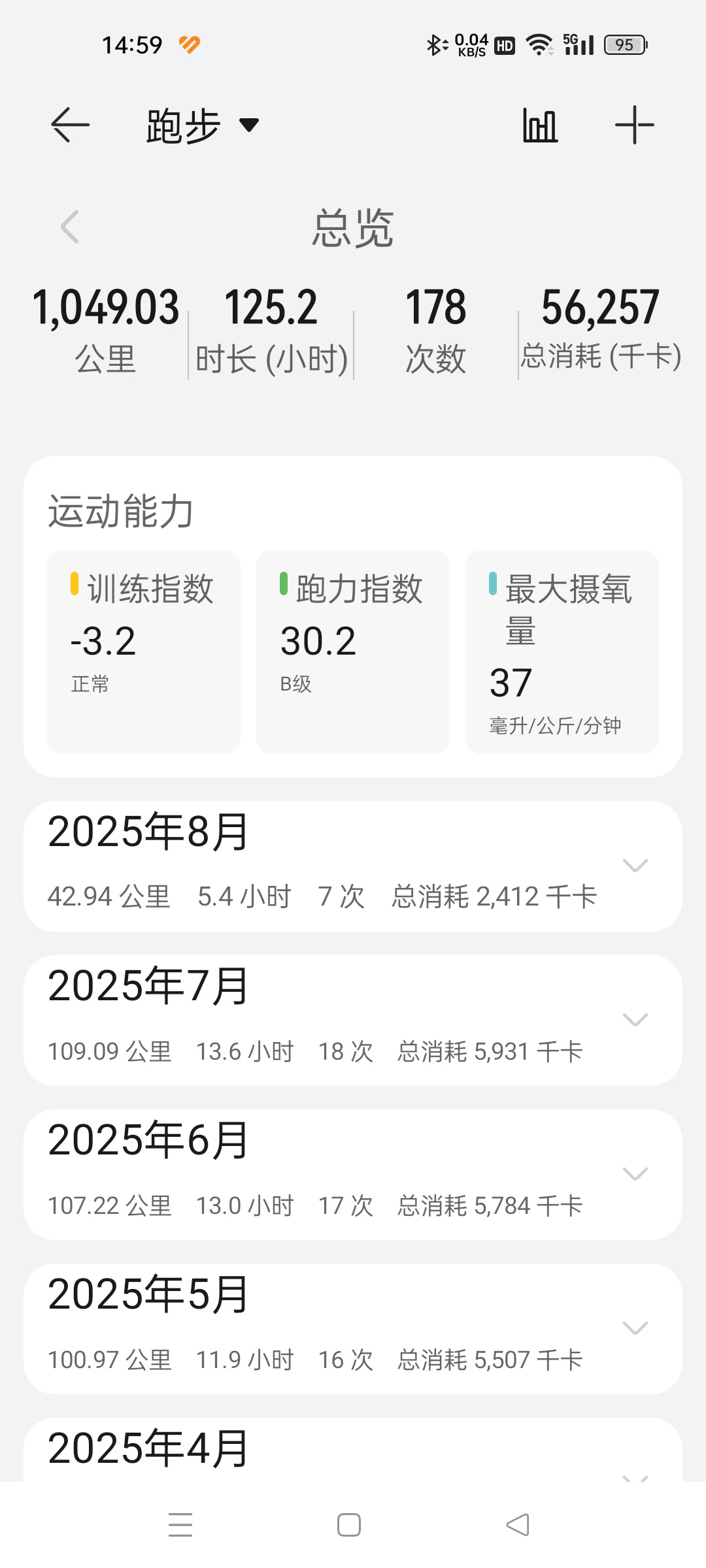Viewport: 706px width, 1568px height.
Task: Open the 最大摄氧量 card
Action: [x=562, y=651]
